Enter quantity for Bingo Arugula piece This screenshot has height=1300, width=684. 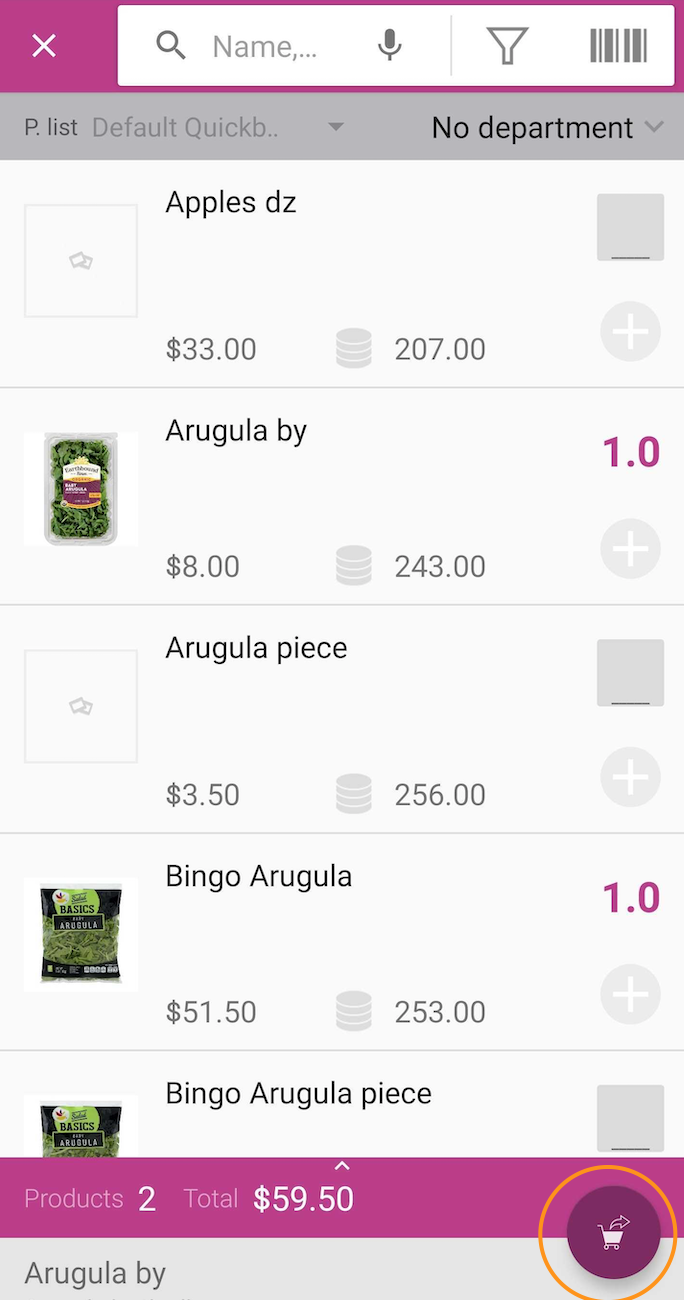[630, 1118]
